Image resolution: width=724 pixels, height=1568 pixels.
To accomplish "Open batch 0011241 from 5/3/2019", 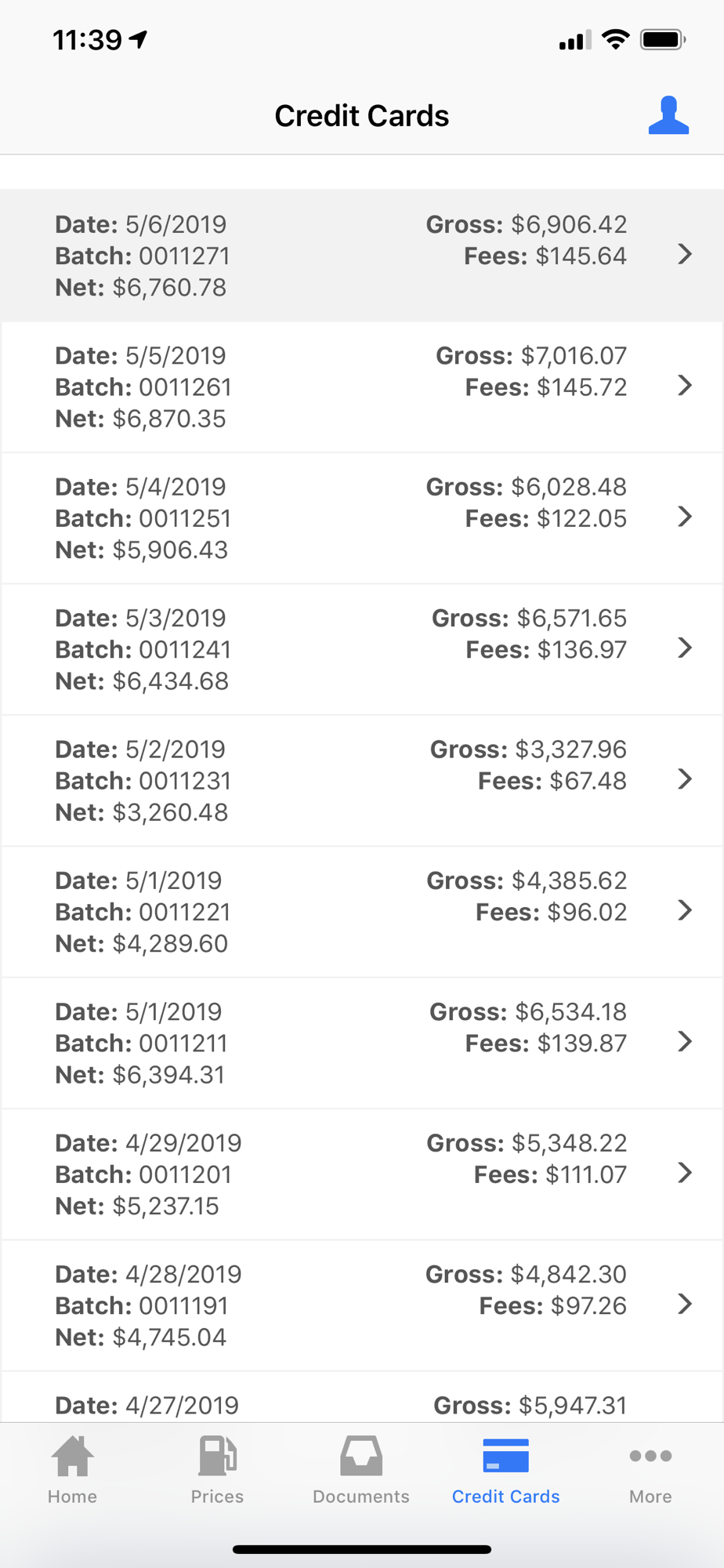I will [x=361, y=649].
